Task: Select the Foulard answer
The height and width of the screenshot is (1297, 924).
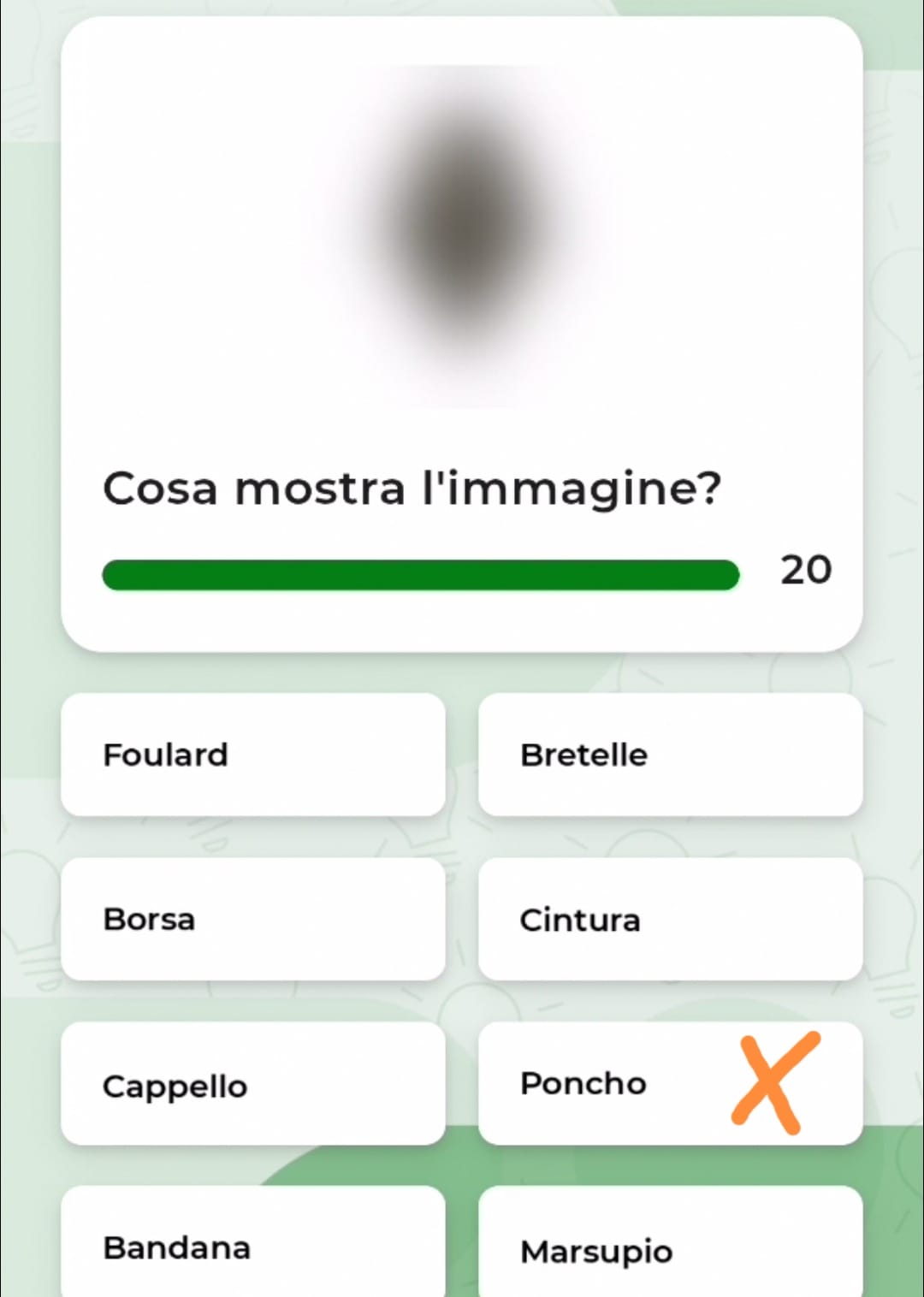Action: [252, 755]
